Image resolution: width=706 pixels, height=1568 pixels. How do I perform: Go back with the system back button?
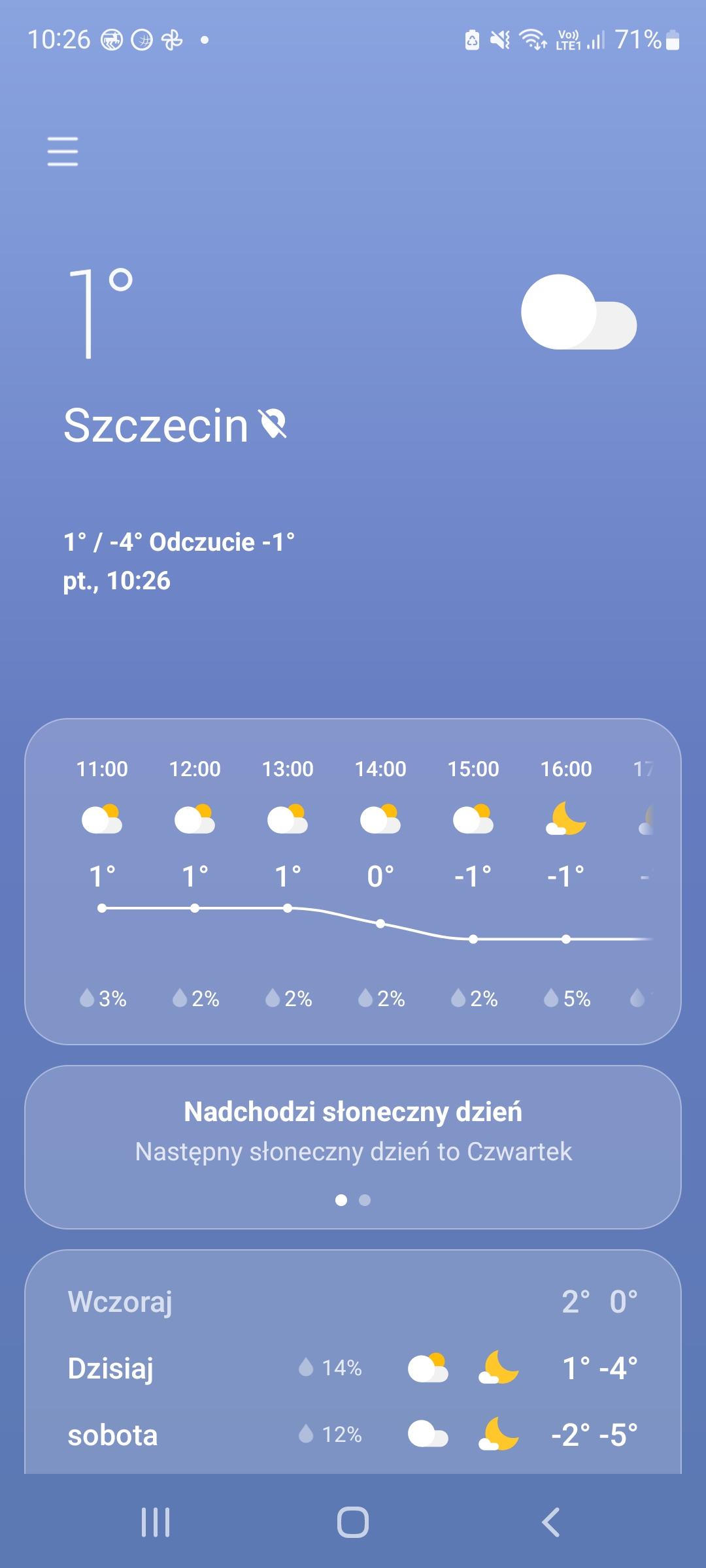(550, 1522)
